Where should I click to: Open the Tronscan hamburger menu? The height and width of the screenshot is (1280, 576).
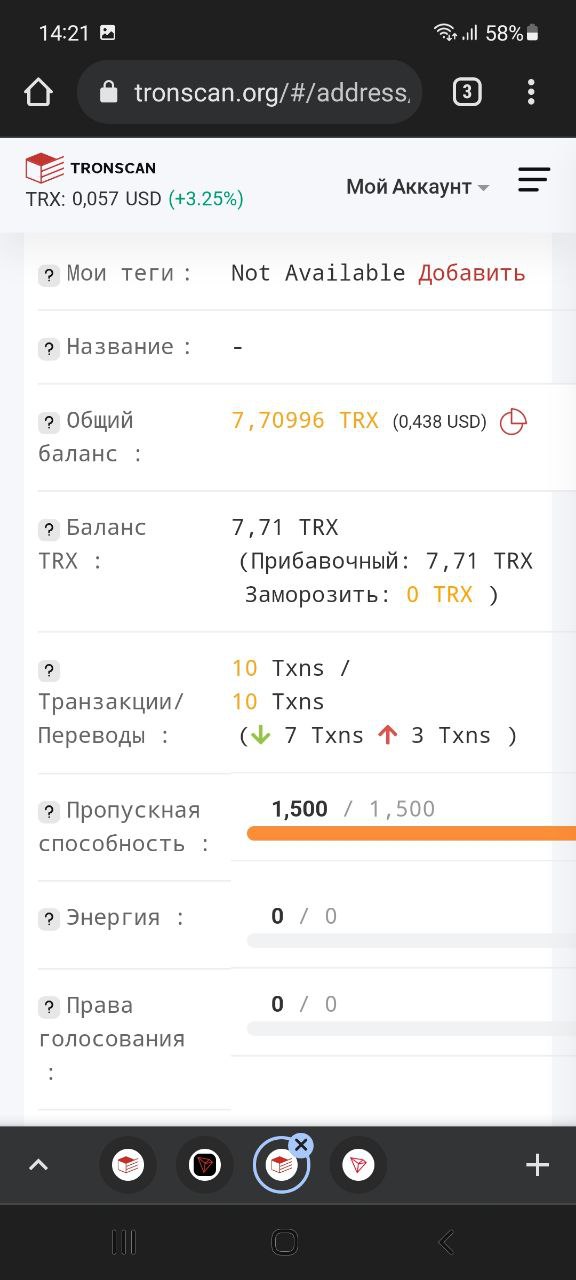(534, 181)
